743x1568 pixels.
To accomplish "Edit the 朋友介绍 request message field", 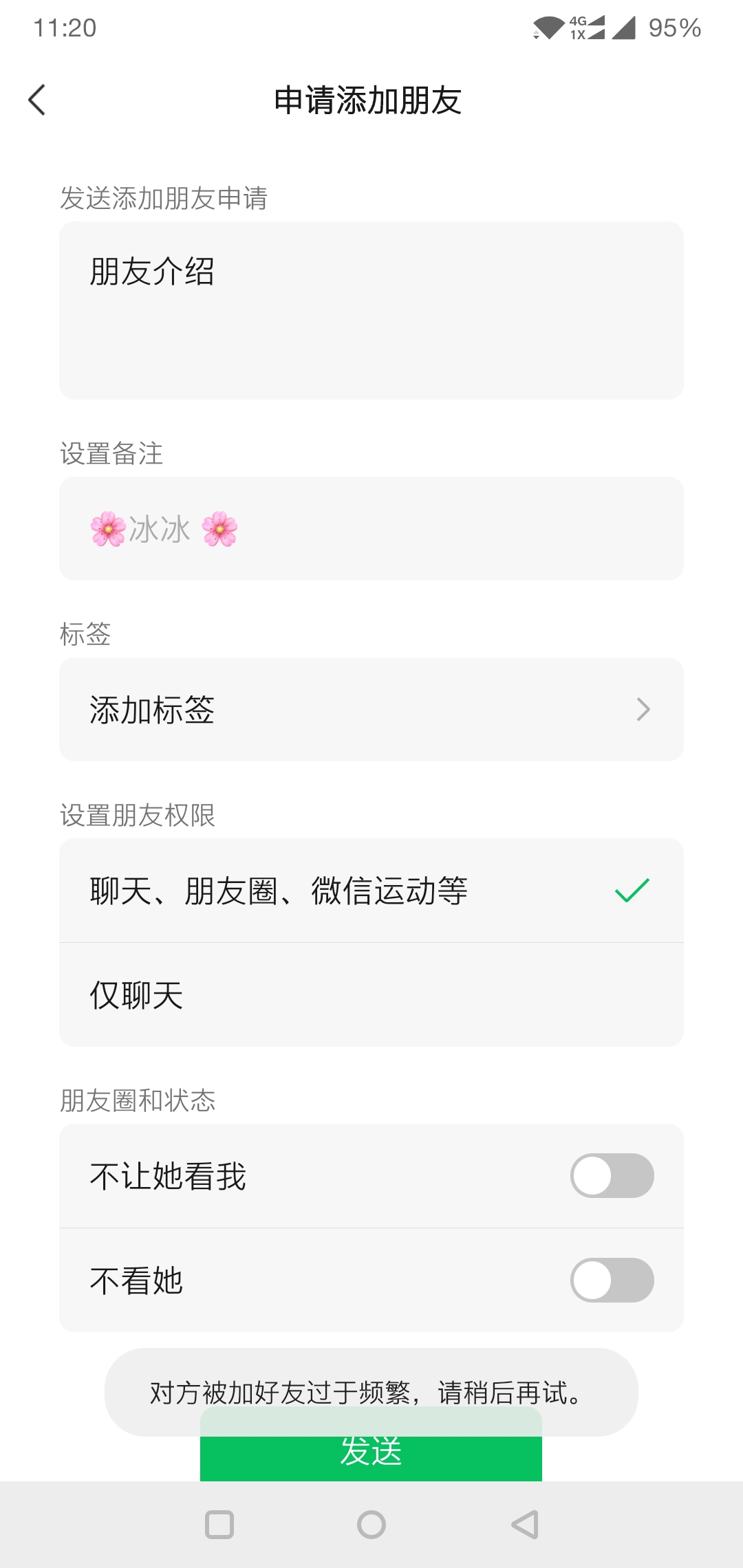I will [x=371, y=309].
